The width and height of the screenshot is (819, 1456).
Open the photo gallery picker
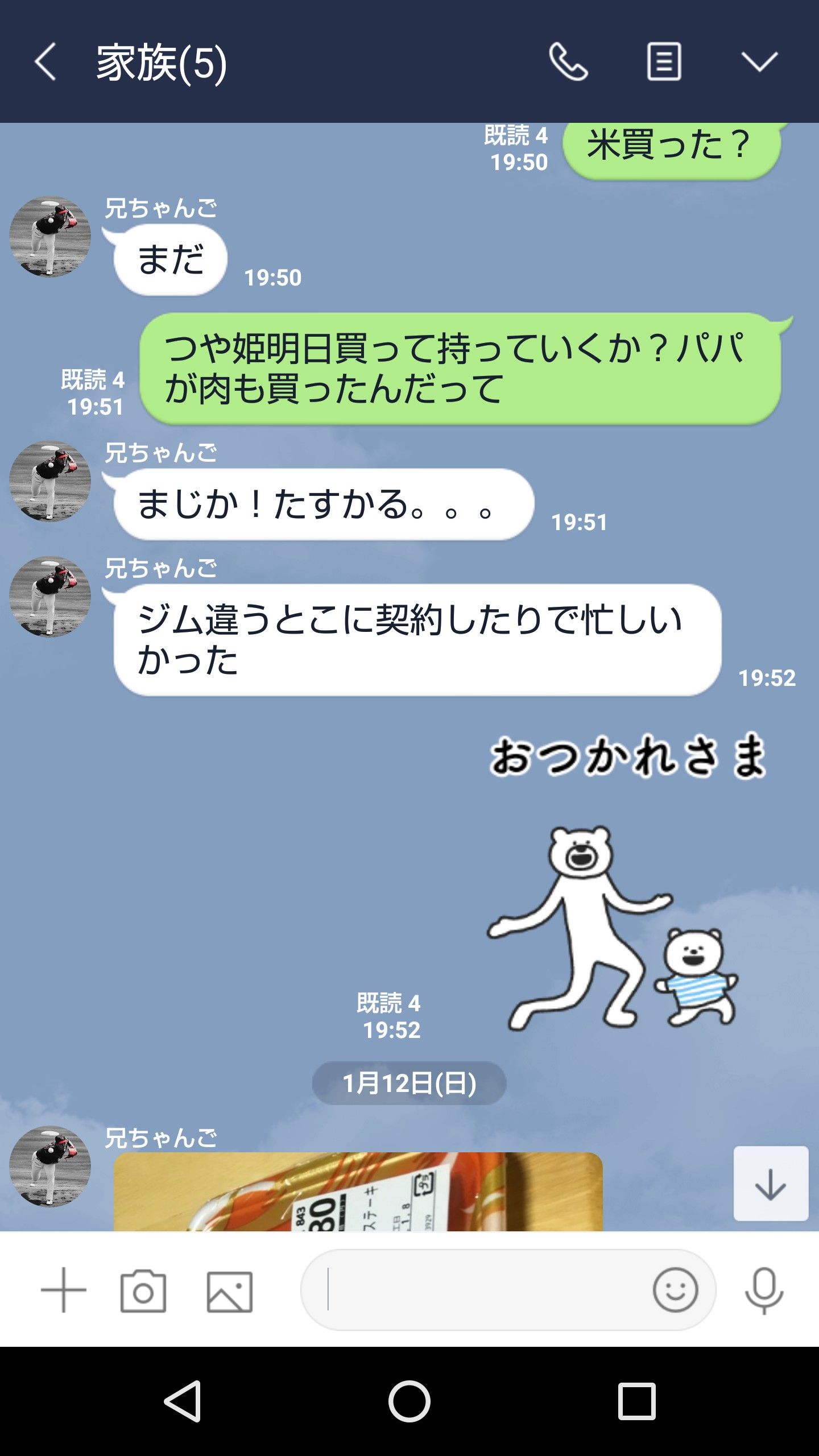pyautogui.click(x=229, y=1292)
